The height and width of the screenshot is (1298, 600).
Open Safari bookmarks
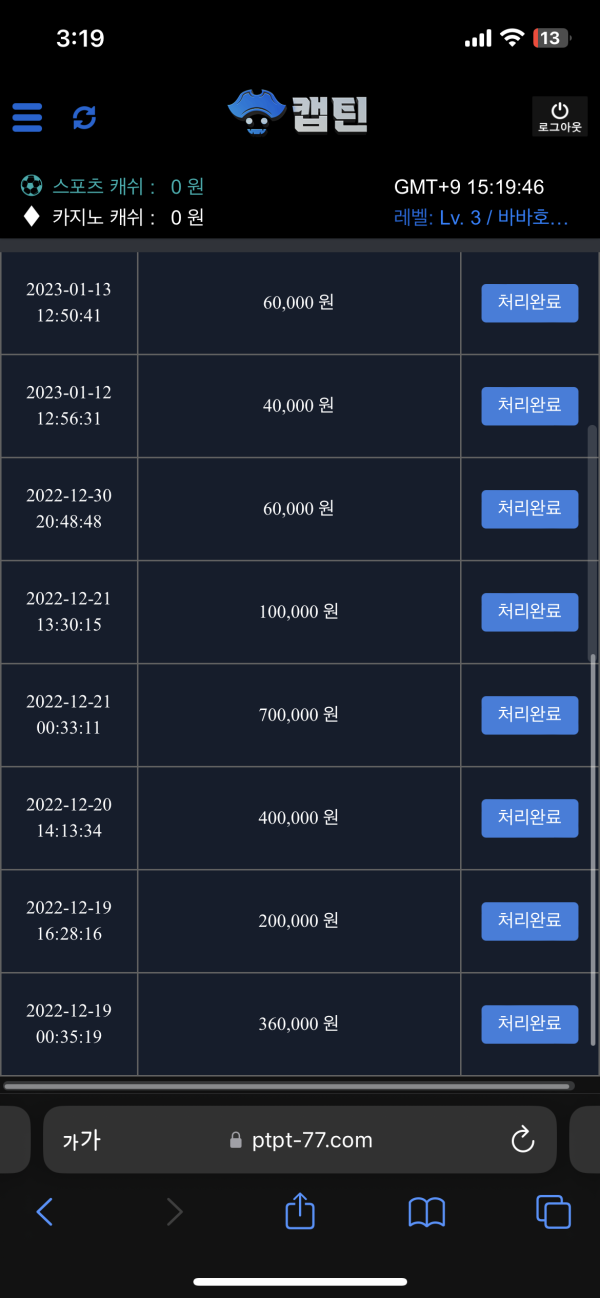[427, 1212]
